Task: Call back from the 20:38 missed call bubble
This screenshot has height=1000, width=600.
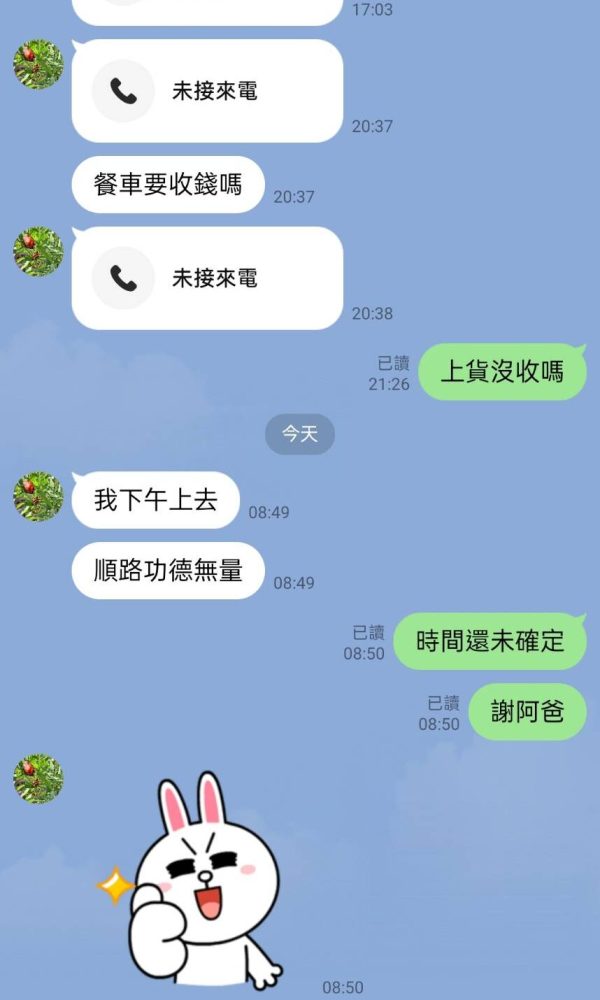Action: coord(207,278)
